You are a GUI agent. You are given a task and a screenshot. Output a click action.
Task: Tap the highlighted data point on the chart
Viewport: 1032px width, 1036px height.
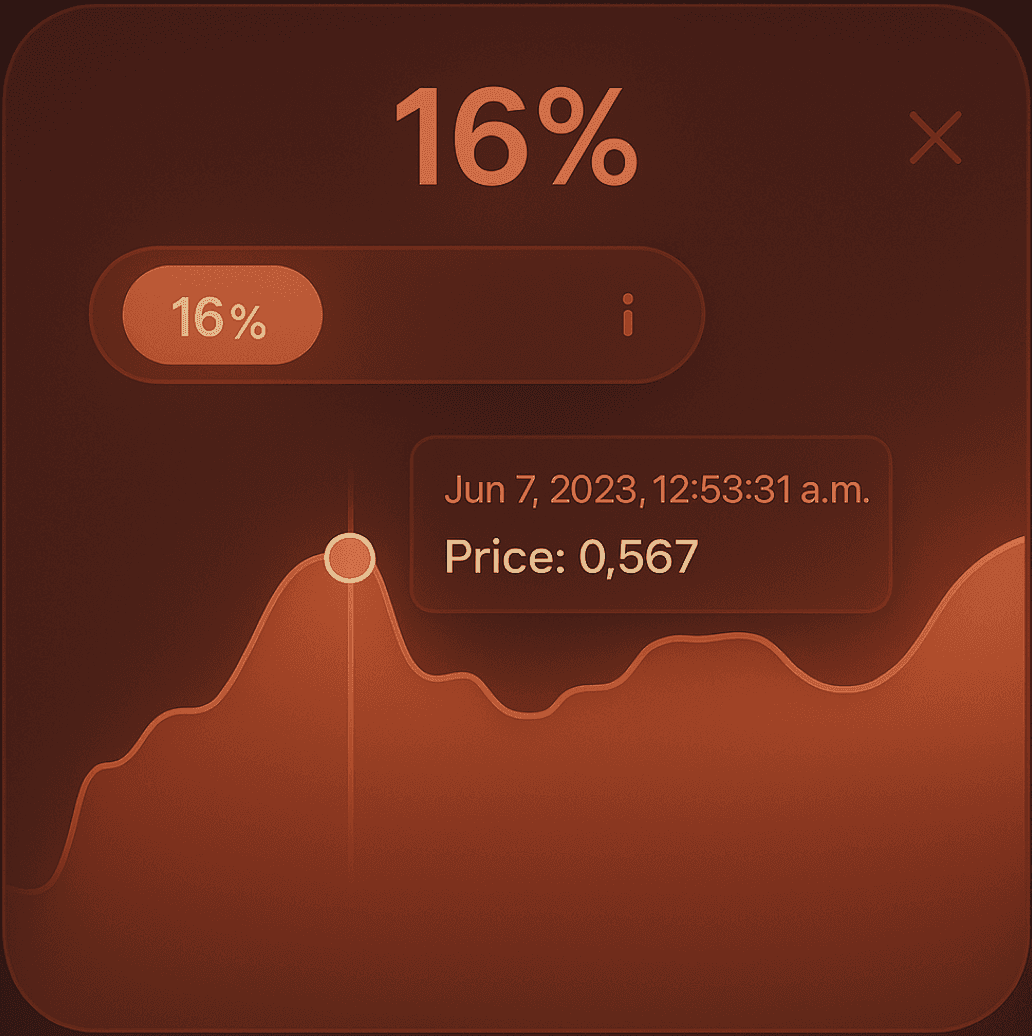click(350, 558)
